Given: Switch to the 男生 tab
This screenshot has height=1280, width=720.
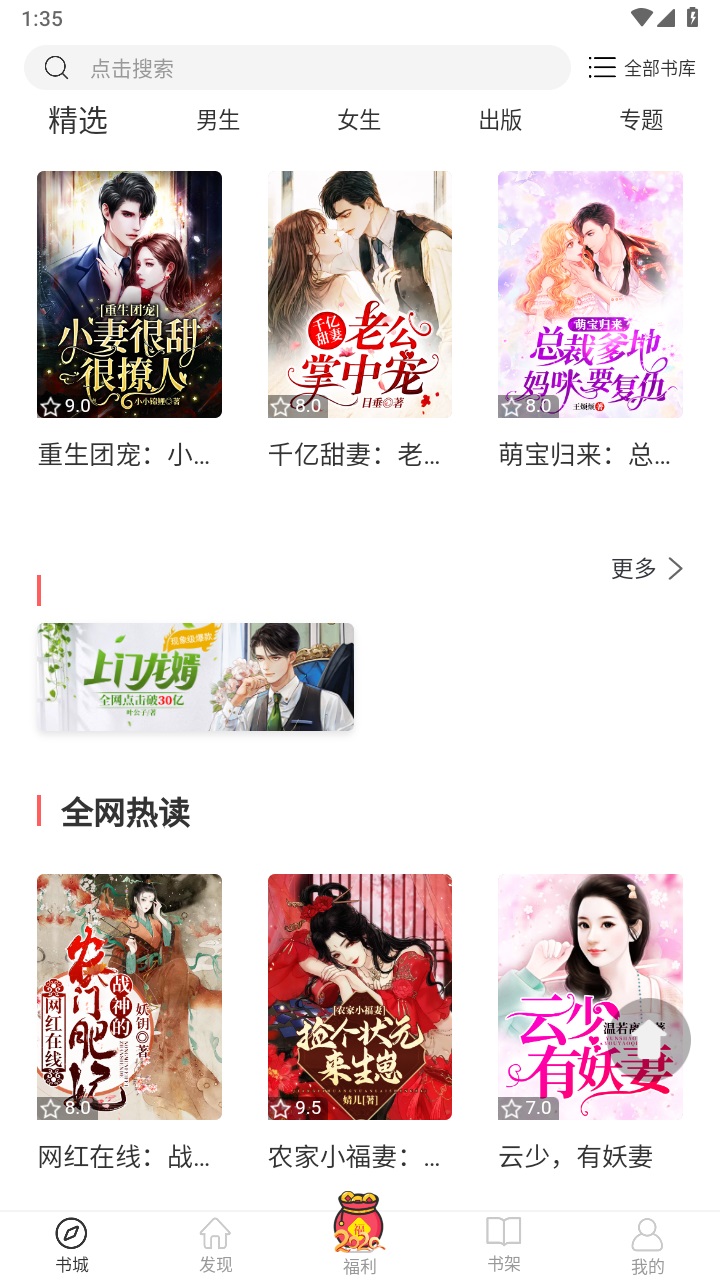Looking at the screenshot, I should click(x=218, y=121).
